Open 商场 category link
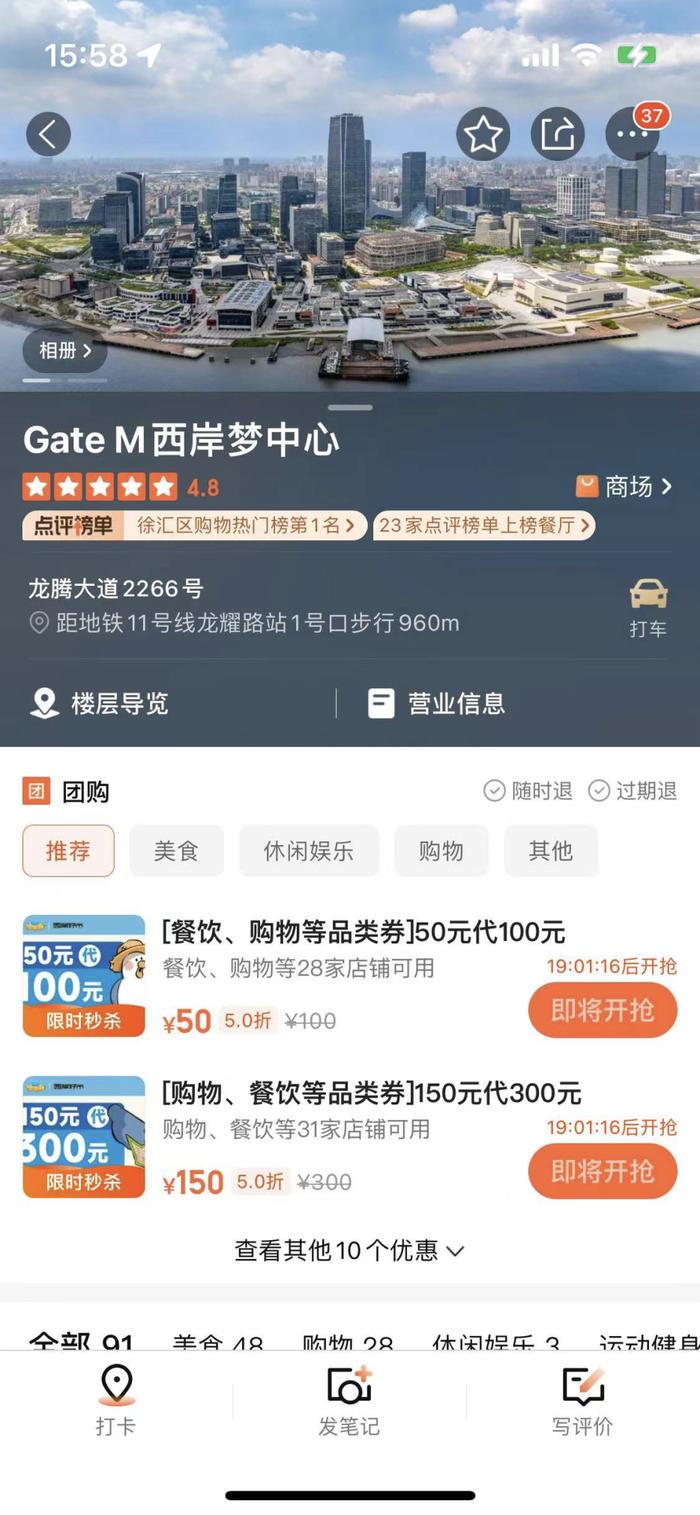This screenshot has width=700, height=1515. (x=625, y=487)
